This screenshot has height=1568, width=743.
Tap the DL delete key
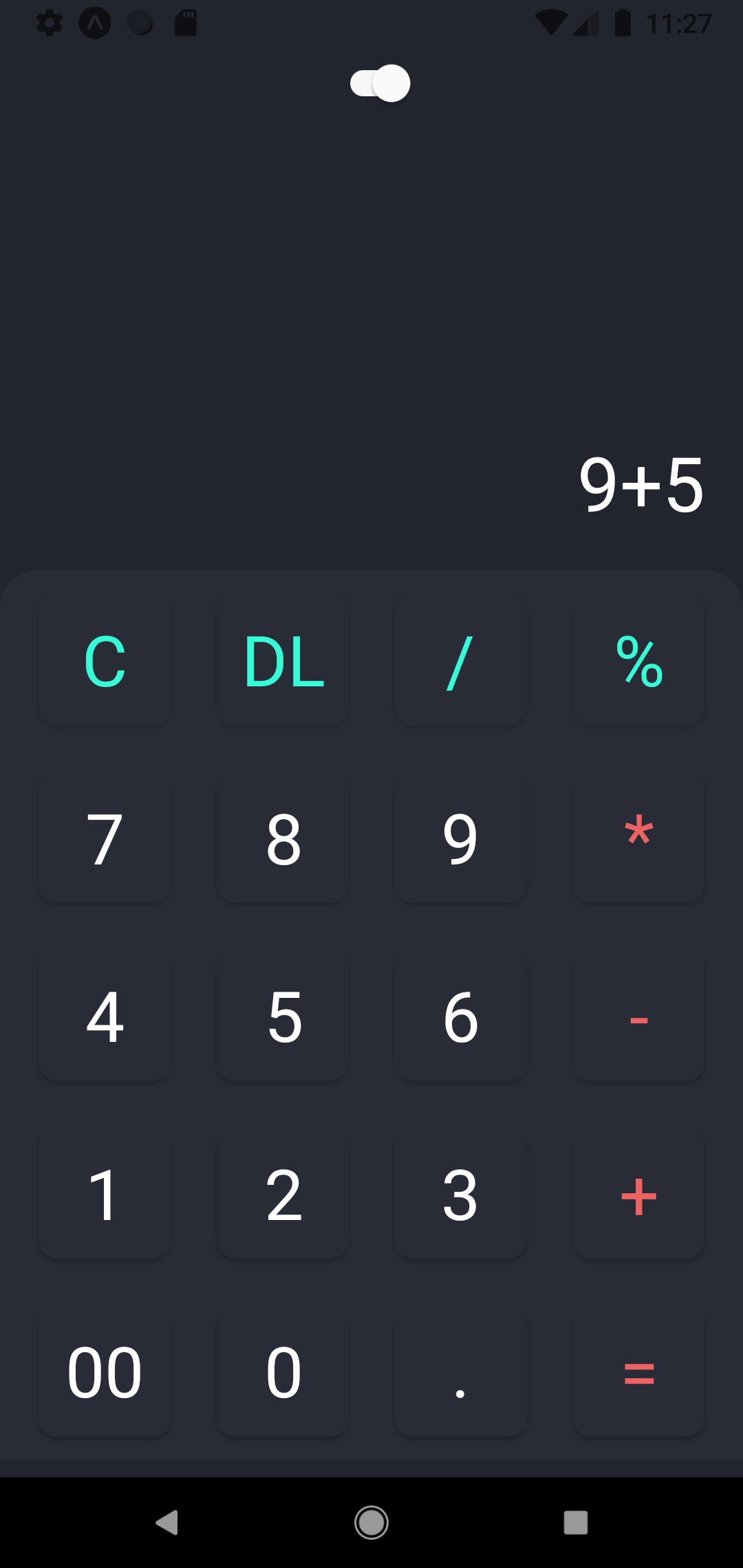[x=282, y=662]
